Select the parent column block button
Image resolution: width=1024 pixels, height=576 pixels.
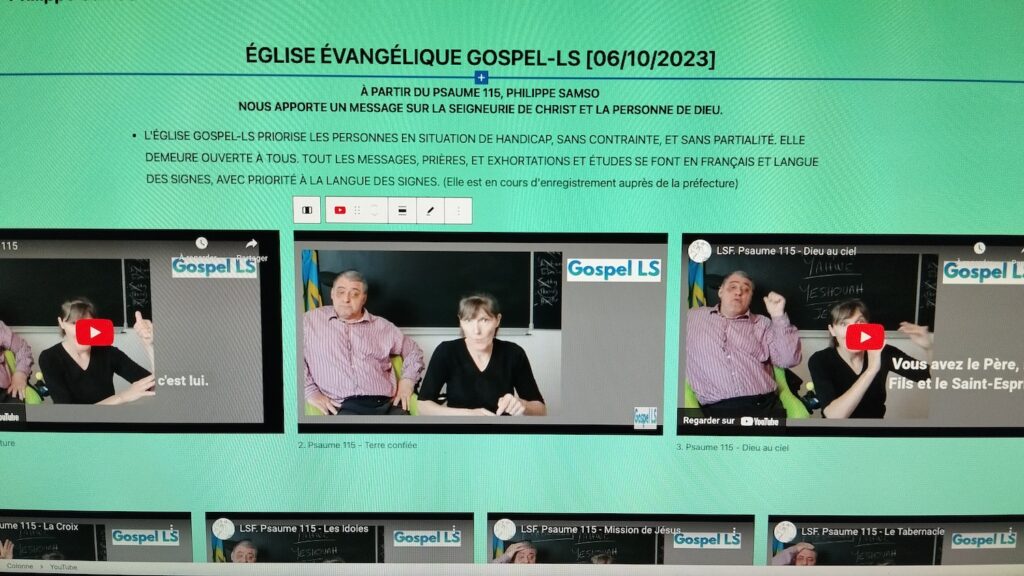coord(307,210)
